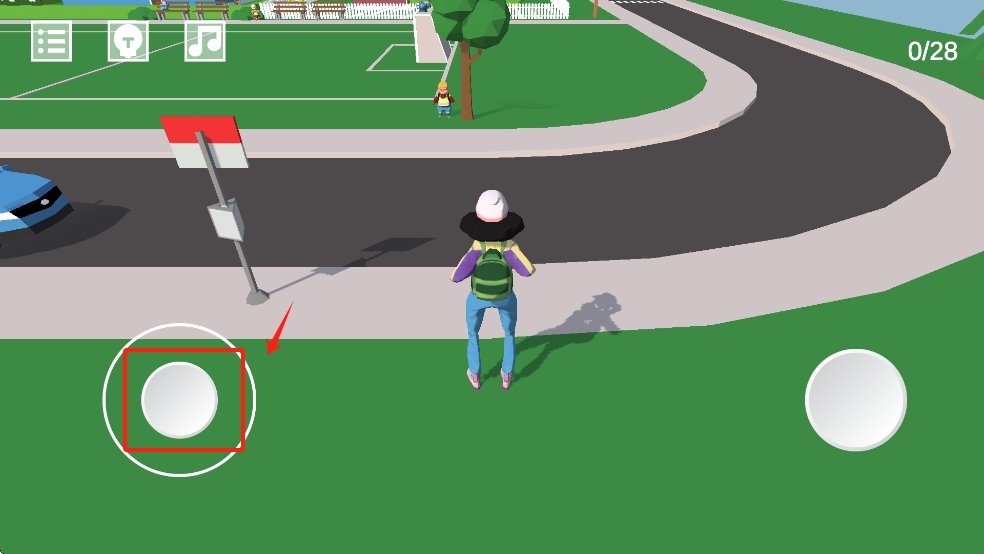Open the task list icon
The image size is (984, 554).
(x=51, y=42)
